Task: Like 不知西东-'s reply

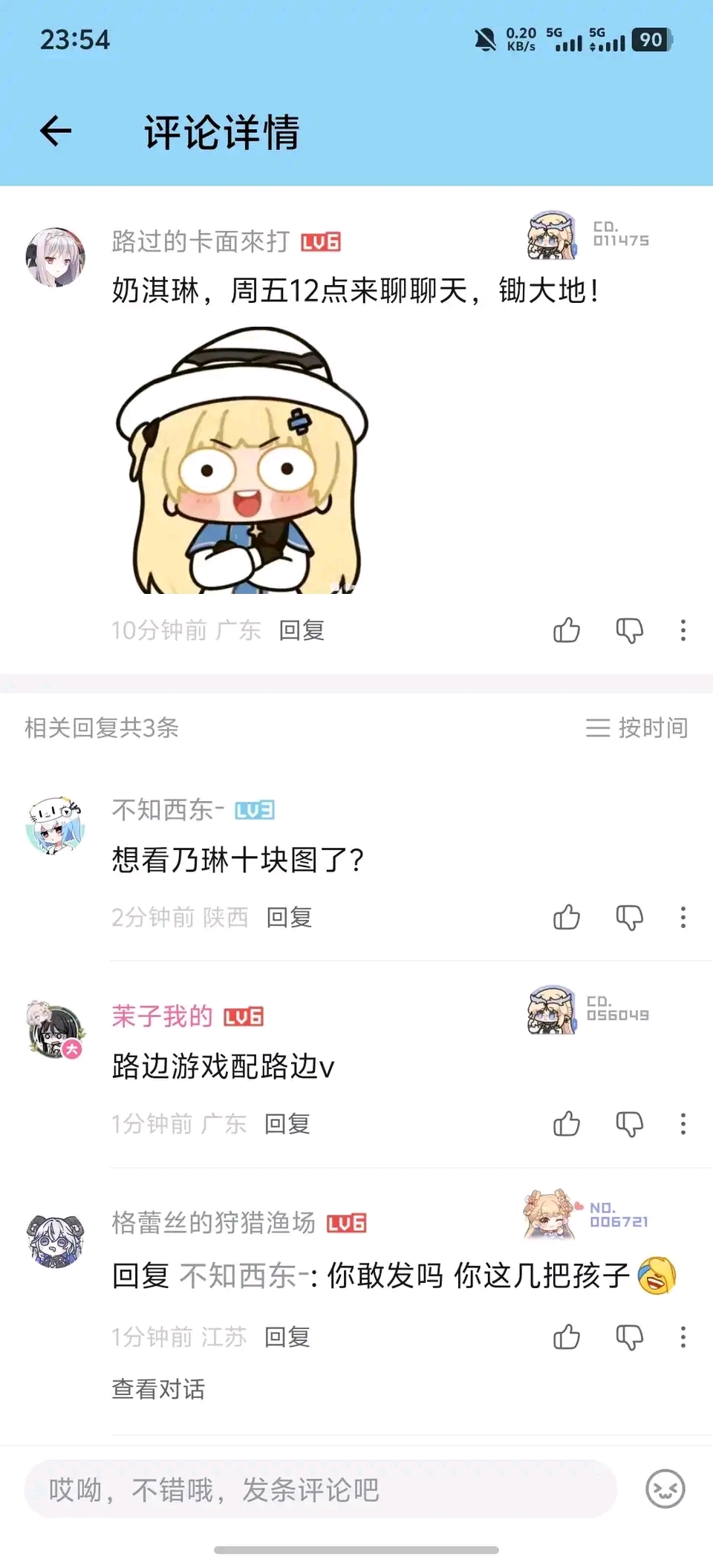Action: click(567, 918)
